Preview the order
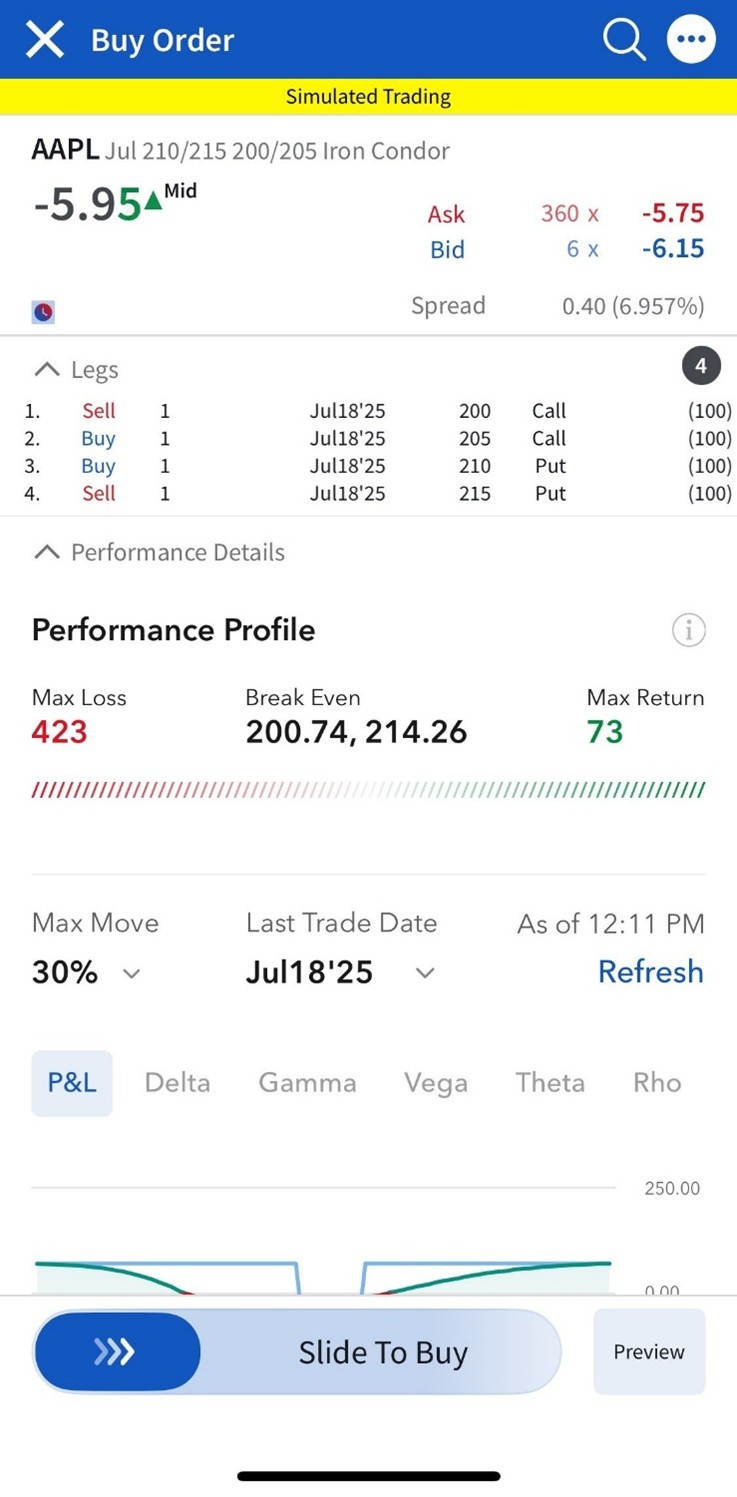This screenshot has height=1497, width=737. [x=649, y=1352]
